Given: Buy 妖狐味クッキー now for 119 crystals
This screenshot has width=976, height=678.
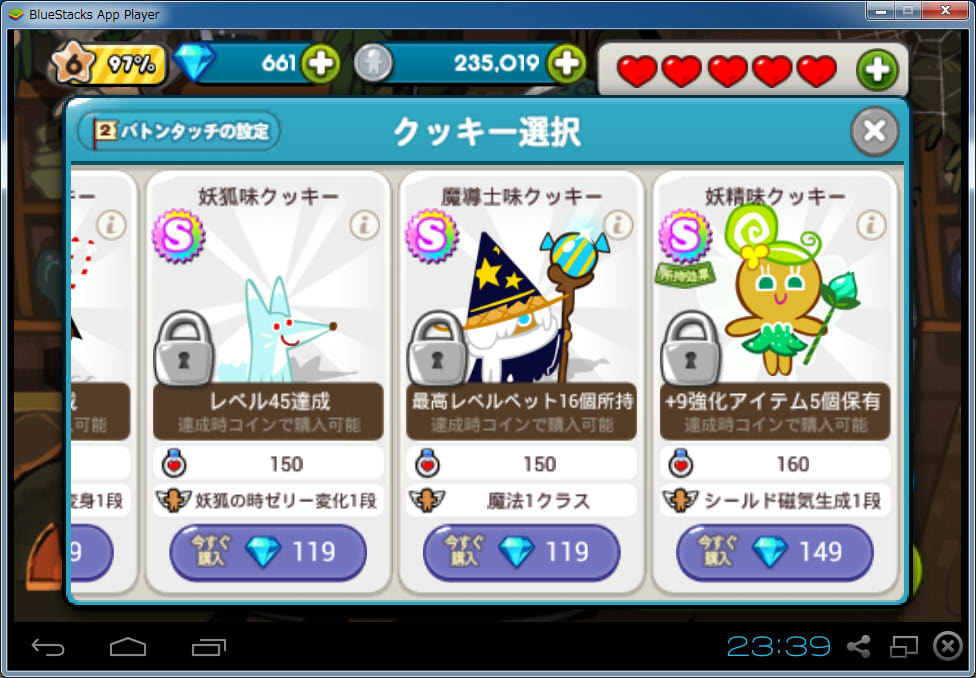Looking at the screenshot, I should coord(268,552).
